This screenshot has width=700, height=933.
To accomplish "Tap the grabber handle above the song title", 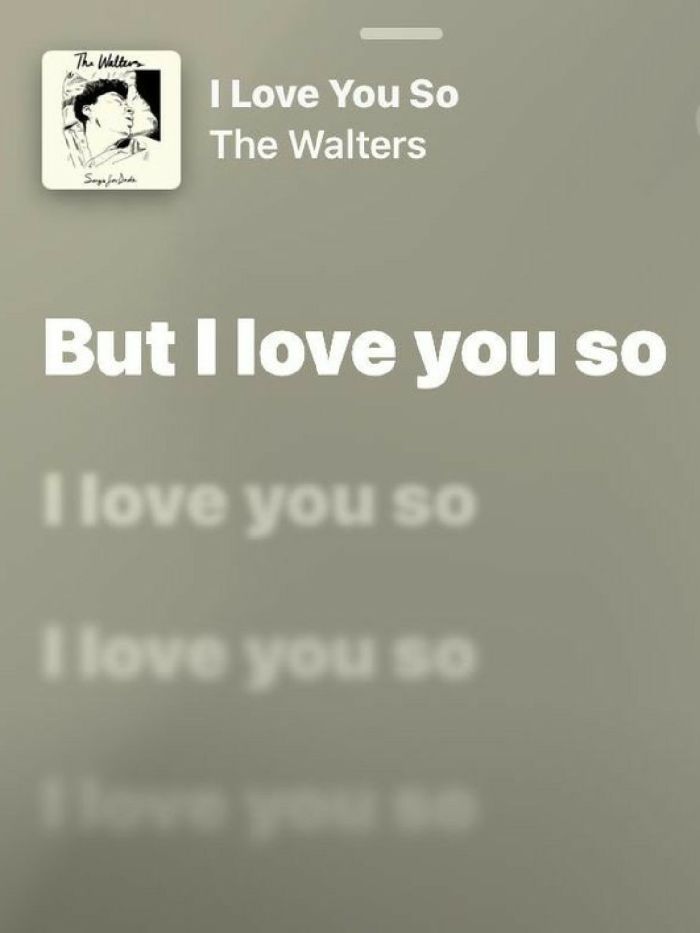I will coord(401,34).
